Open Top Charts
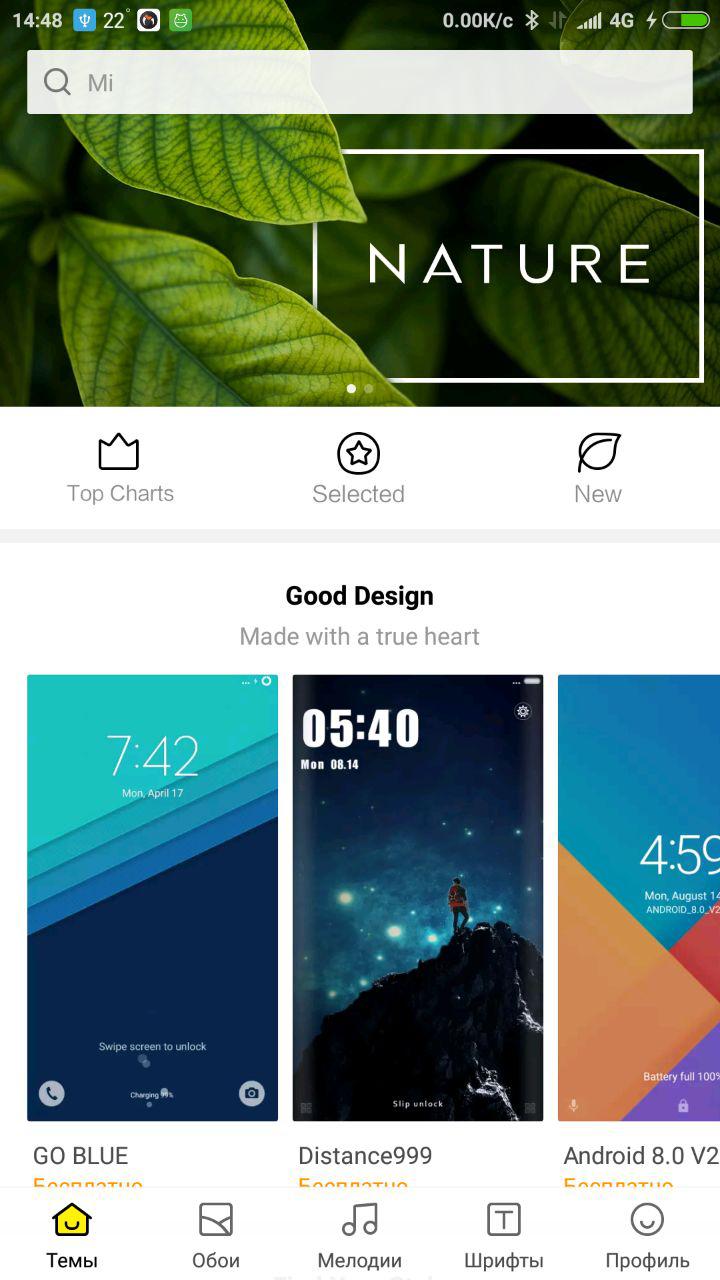This screenshot has height=1280, width=720. pos(120,469)
